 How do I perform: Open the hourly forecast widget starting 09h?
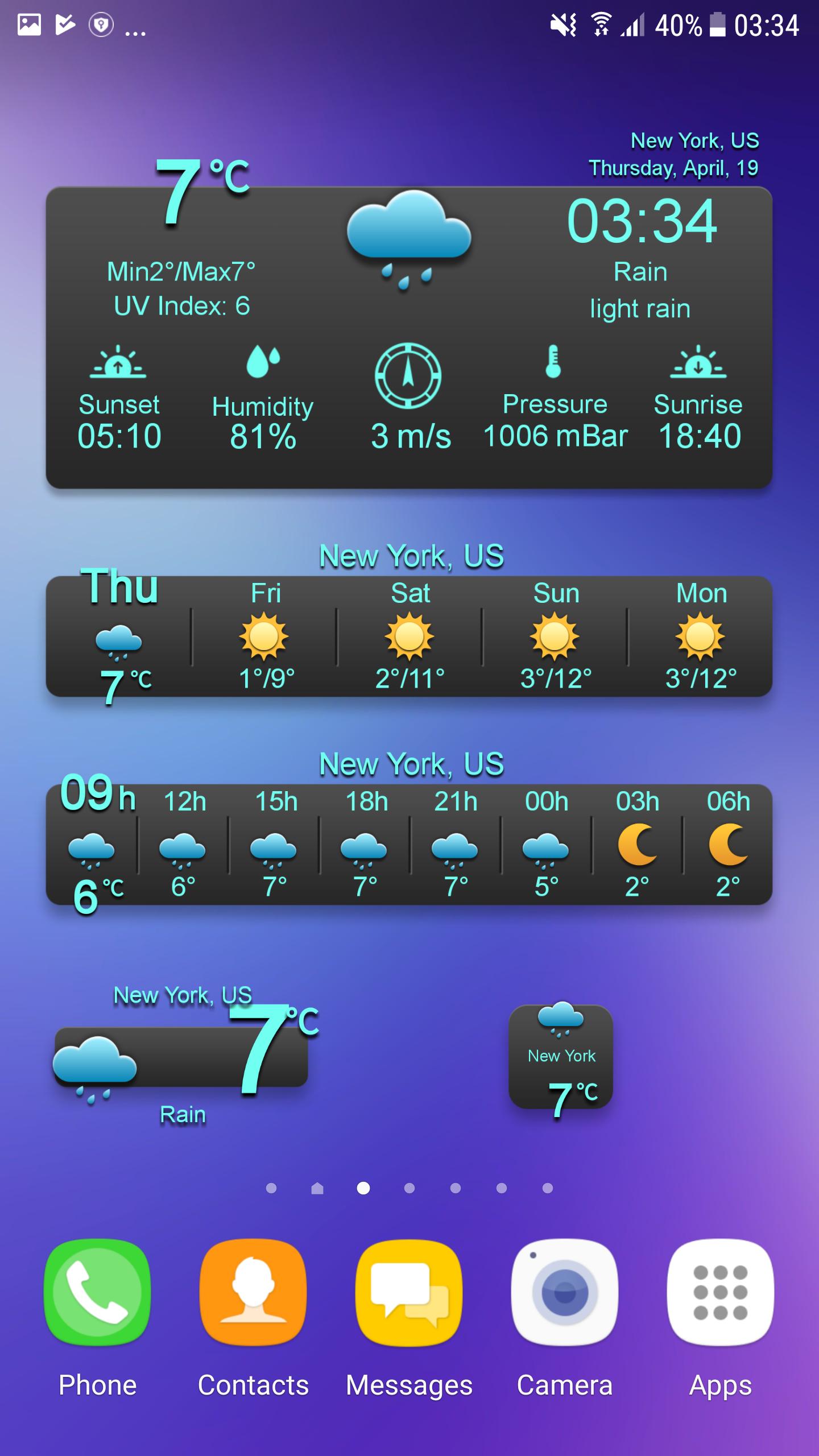(409, 845)
